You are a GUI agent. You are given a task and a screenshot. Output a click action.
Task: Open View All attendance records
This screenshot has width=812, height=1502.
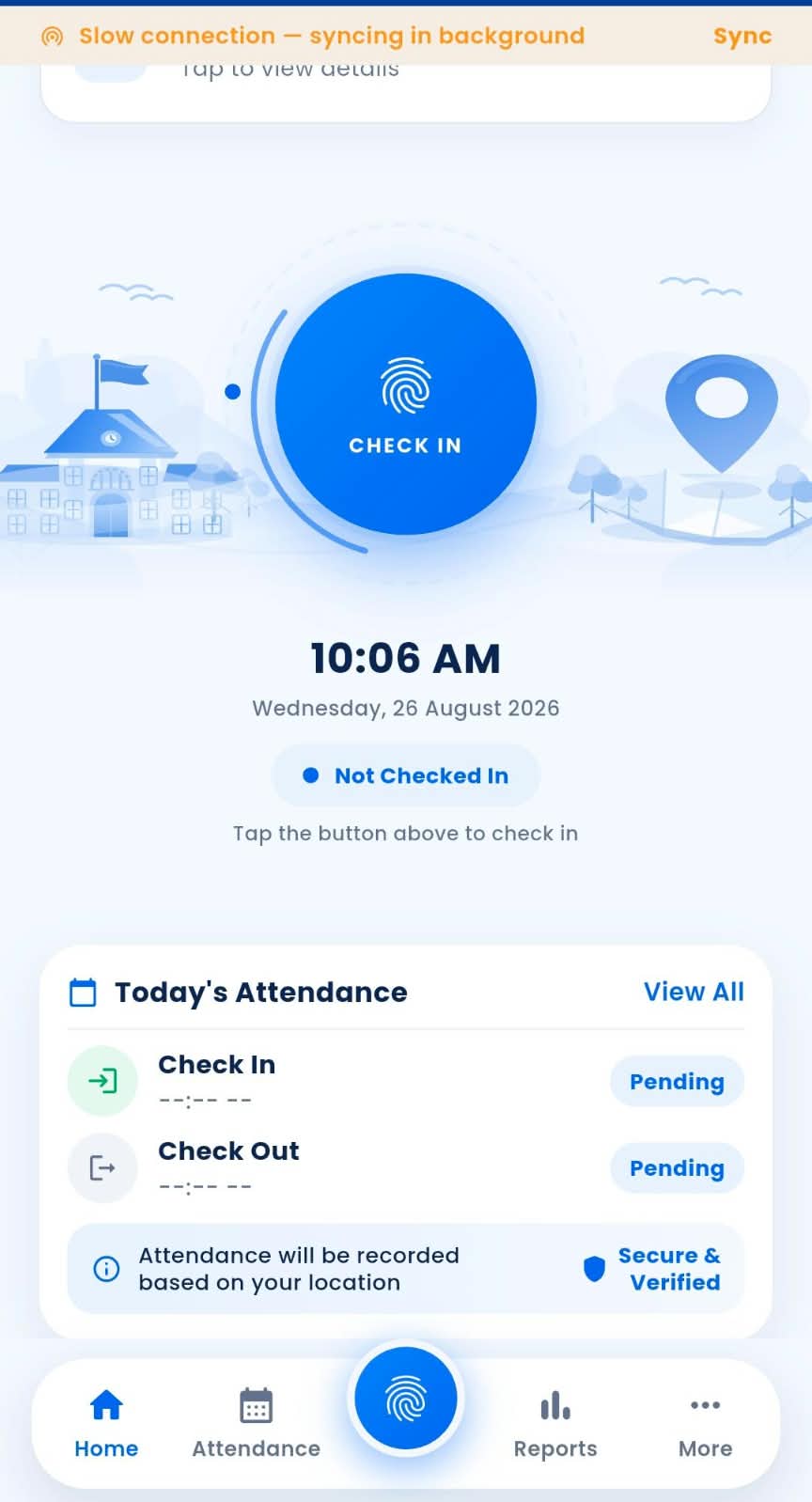(694, 992)
